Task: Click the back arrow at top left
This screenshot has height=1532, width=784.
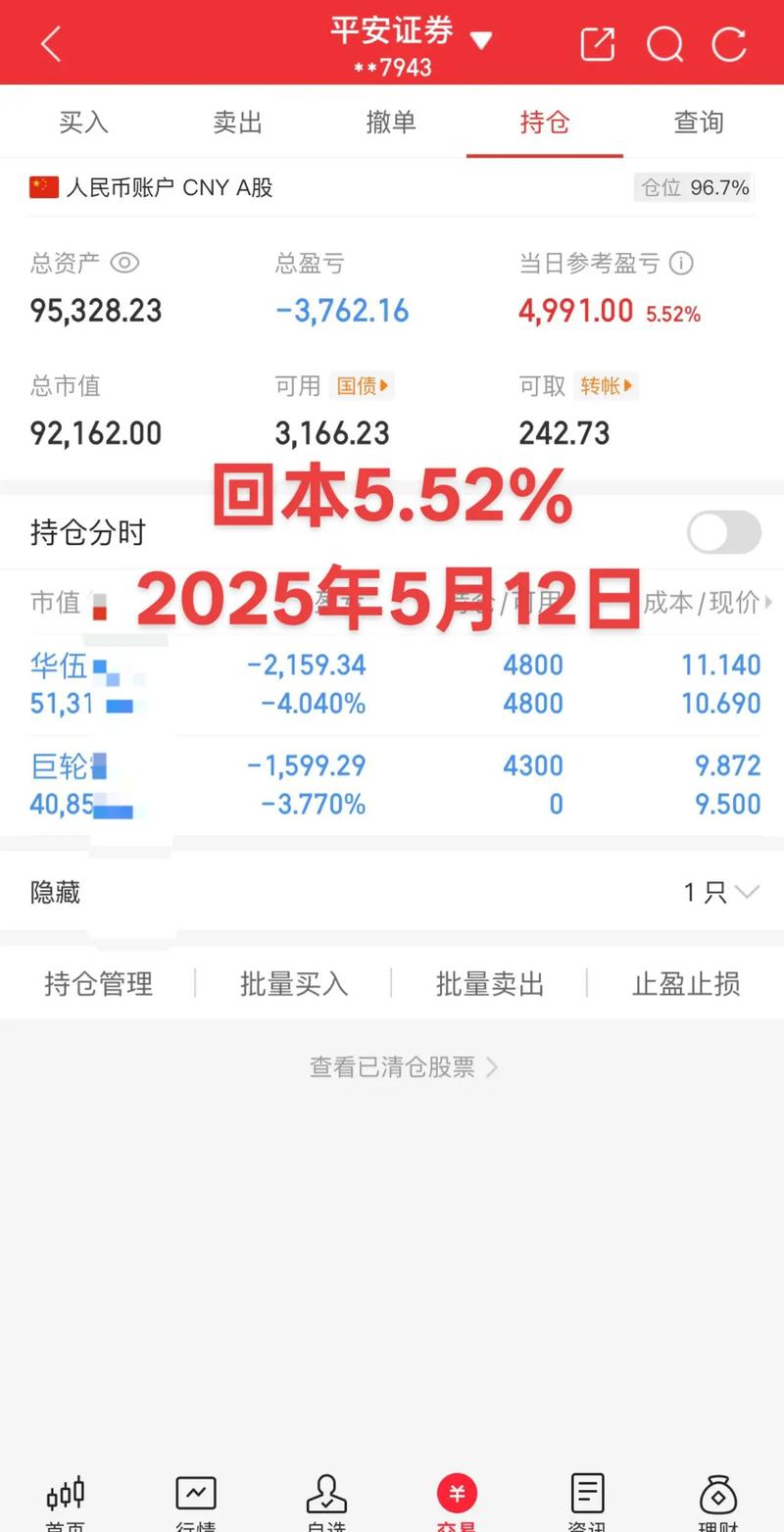Action: click(x=50, y=44)
